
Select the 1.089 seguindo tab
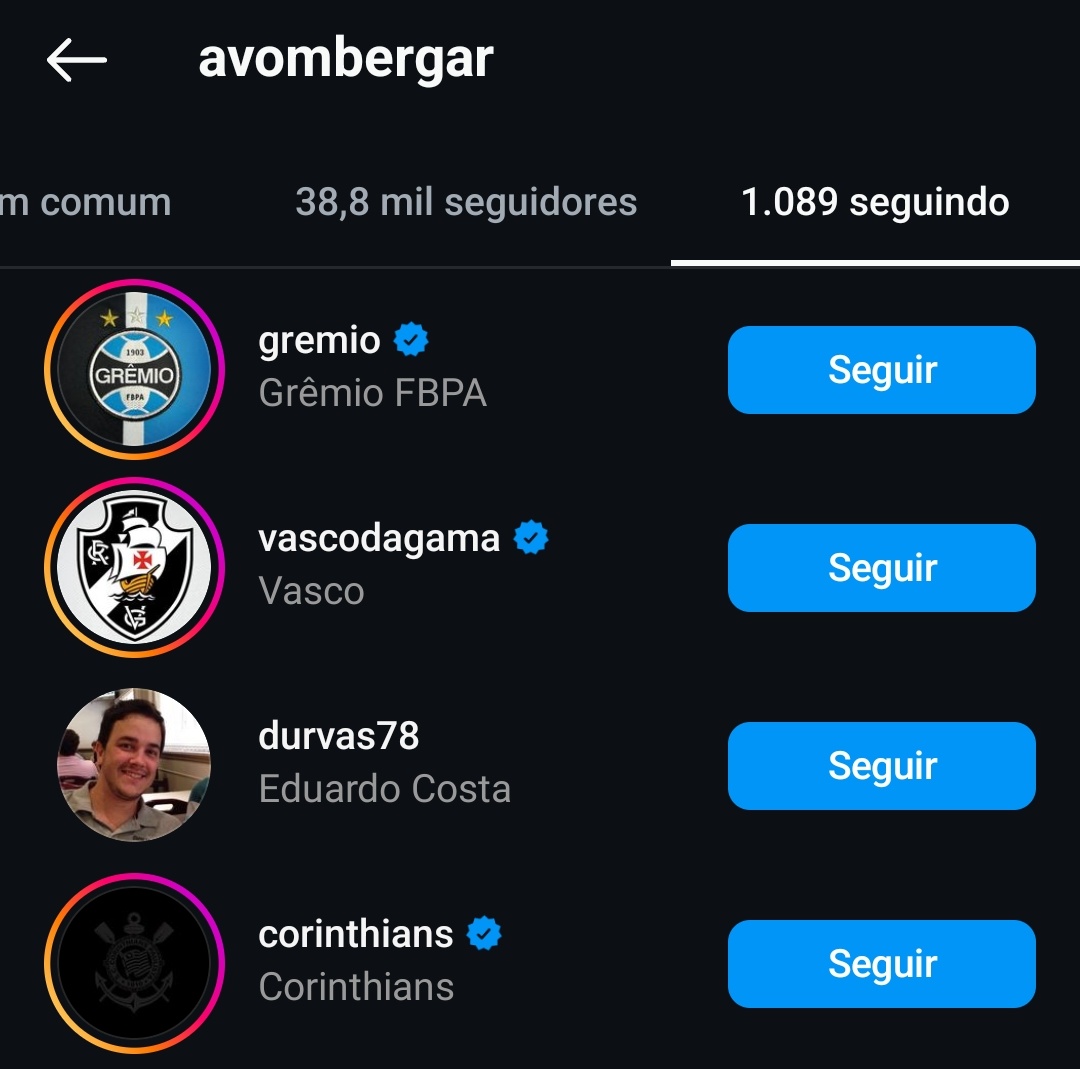tap(875, 202)
